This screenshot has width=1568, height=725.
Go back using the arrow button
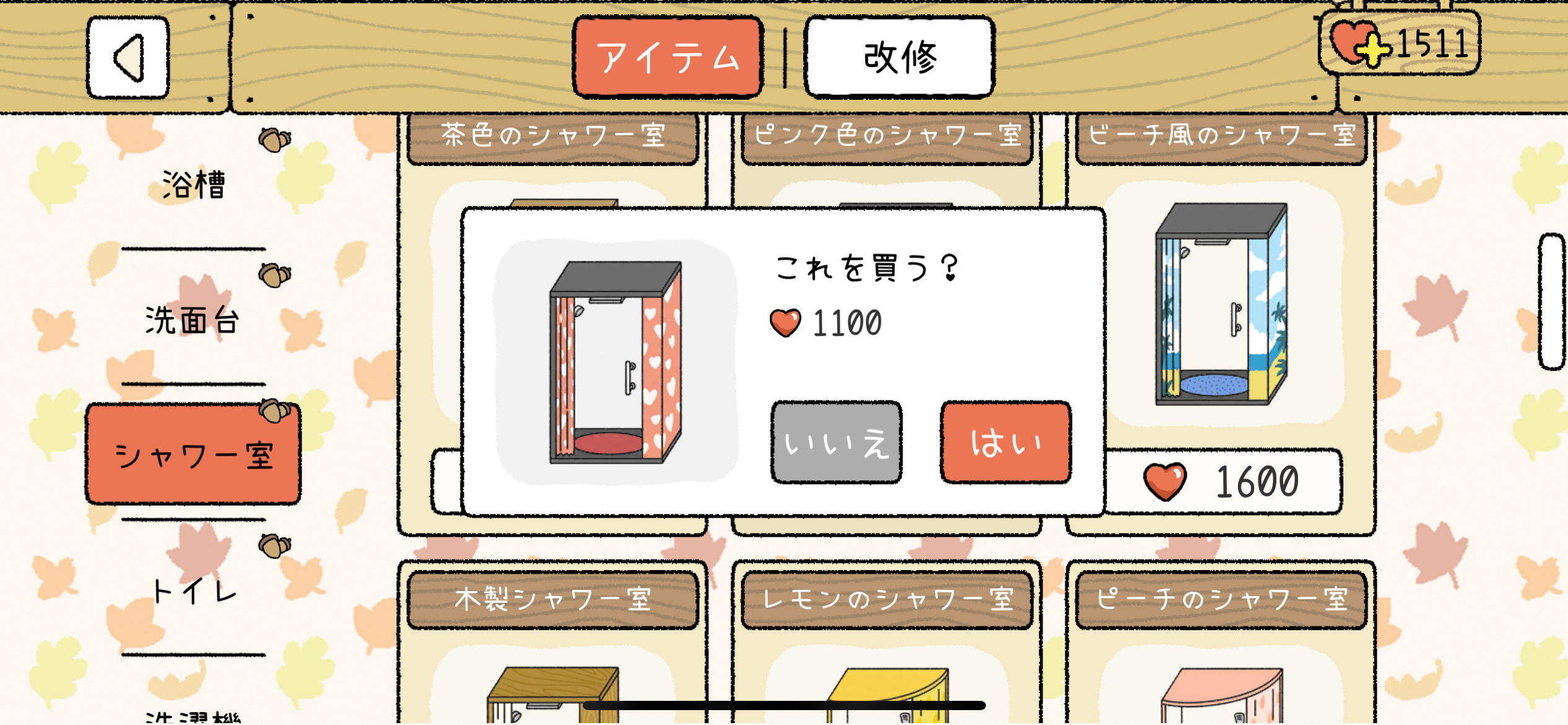coord(128,58)
